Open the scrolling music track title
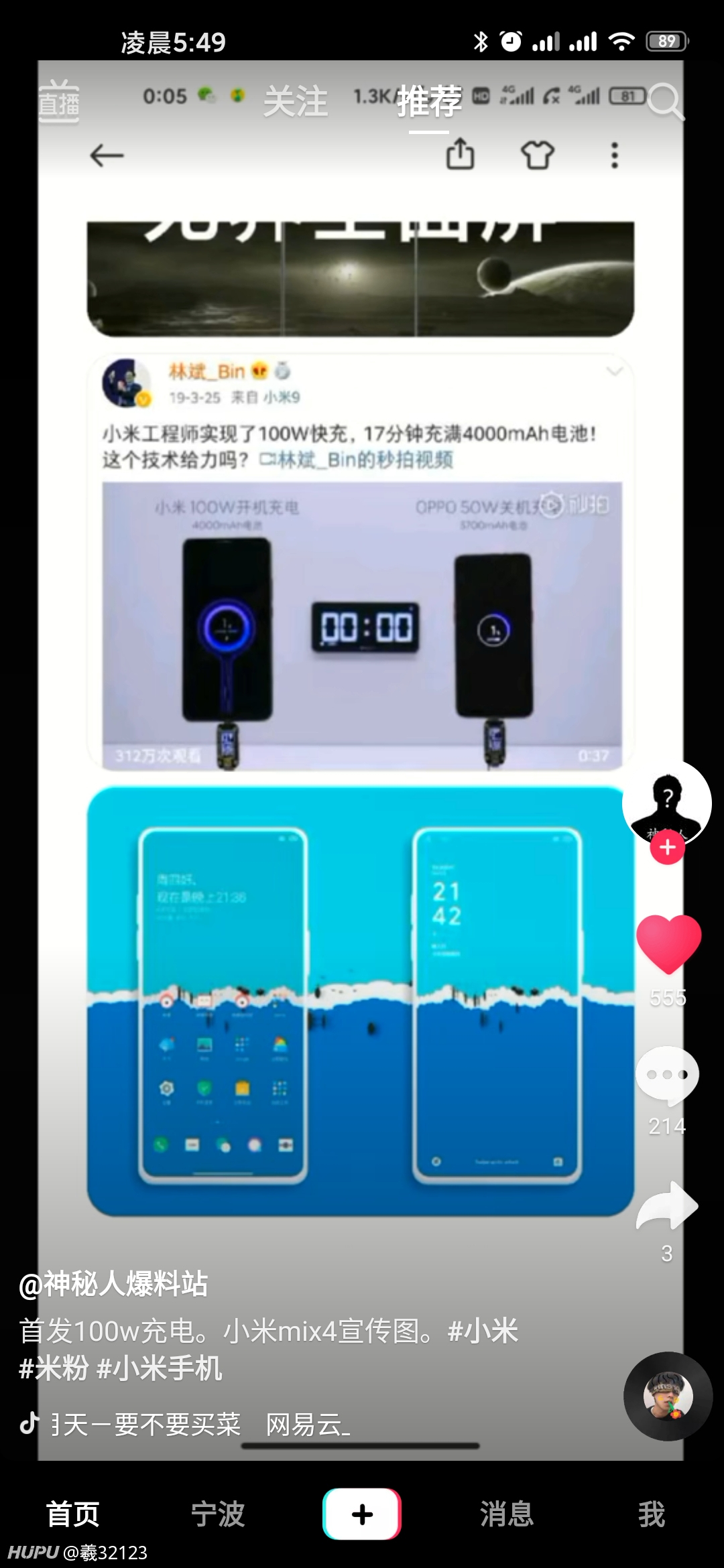Image resolution: width=724 pixels, height=1568 pixels. pos(200,1424)
